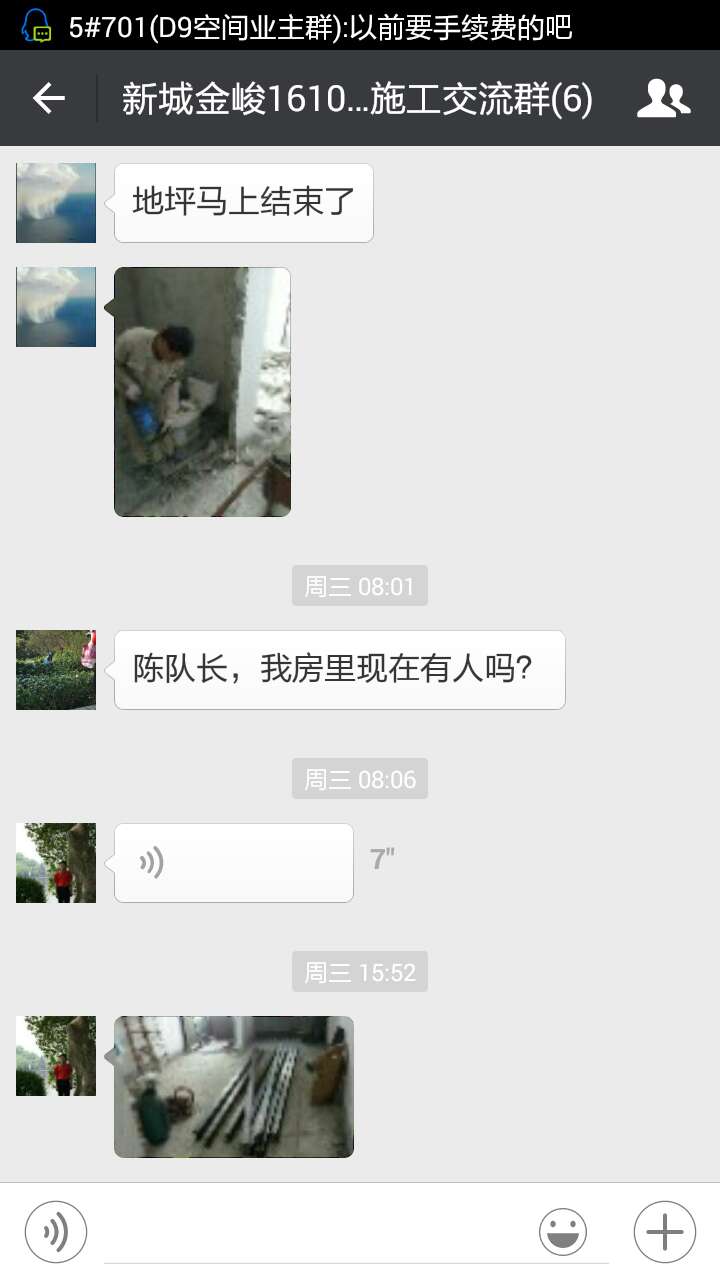Select the message bubble 地坪马上结束了
The image size is (720, 1280).
pyautogui.click(x=243, y=202)
